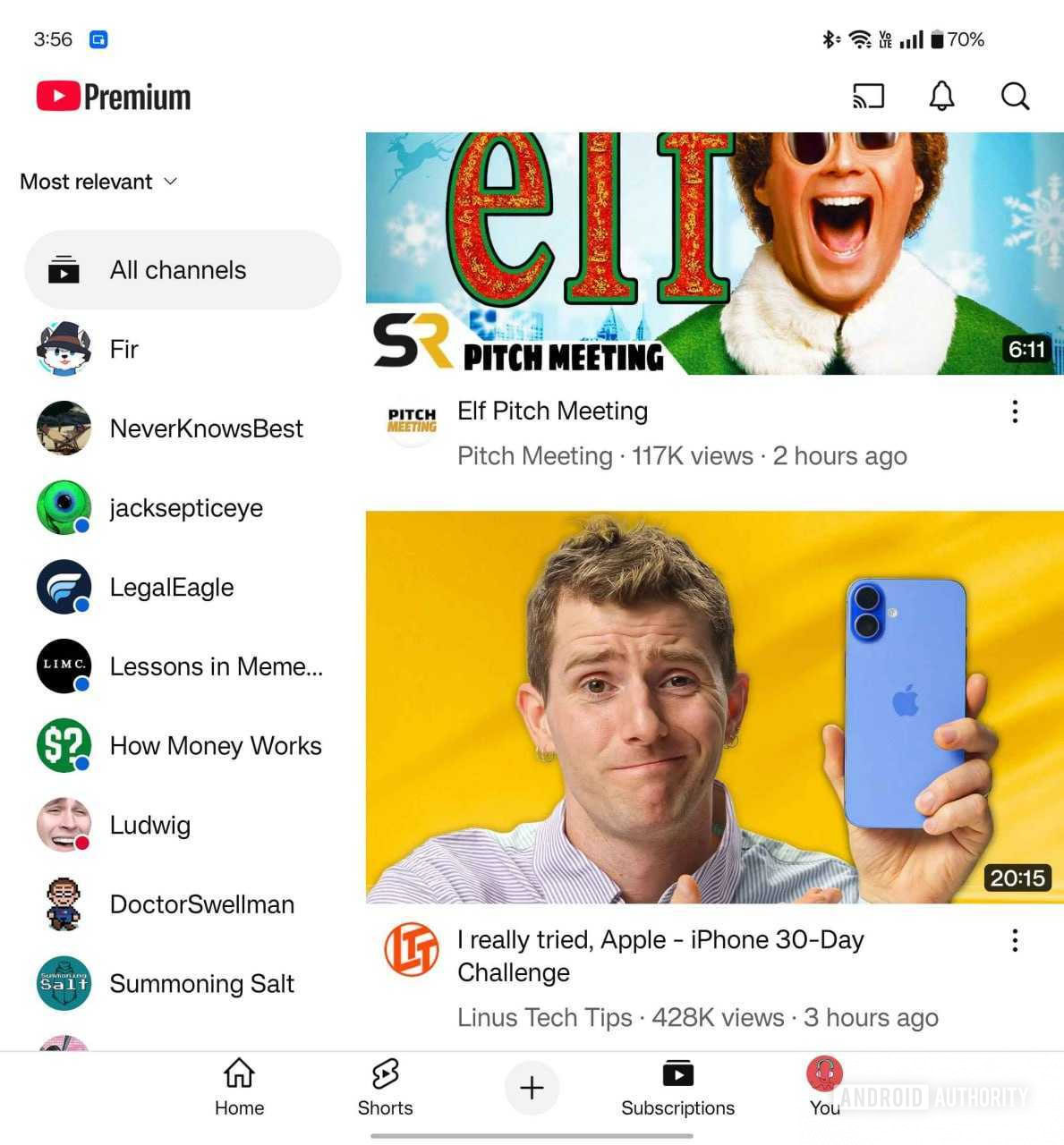Viewport: 1064px width, 1145px height.
Task: Open the You profile tab
Action: 824,1086
